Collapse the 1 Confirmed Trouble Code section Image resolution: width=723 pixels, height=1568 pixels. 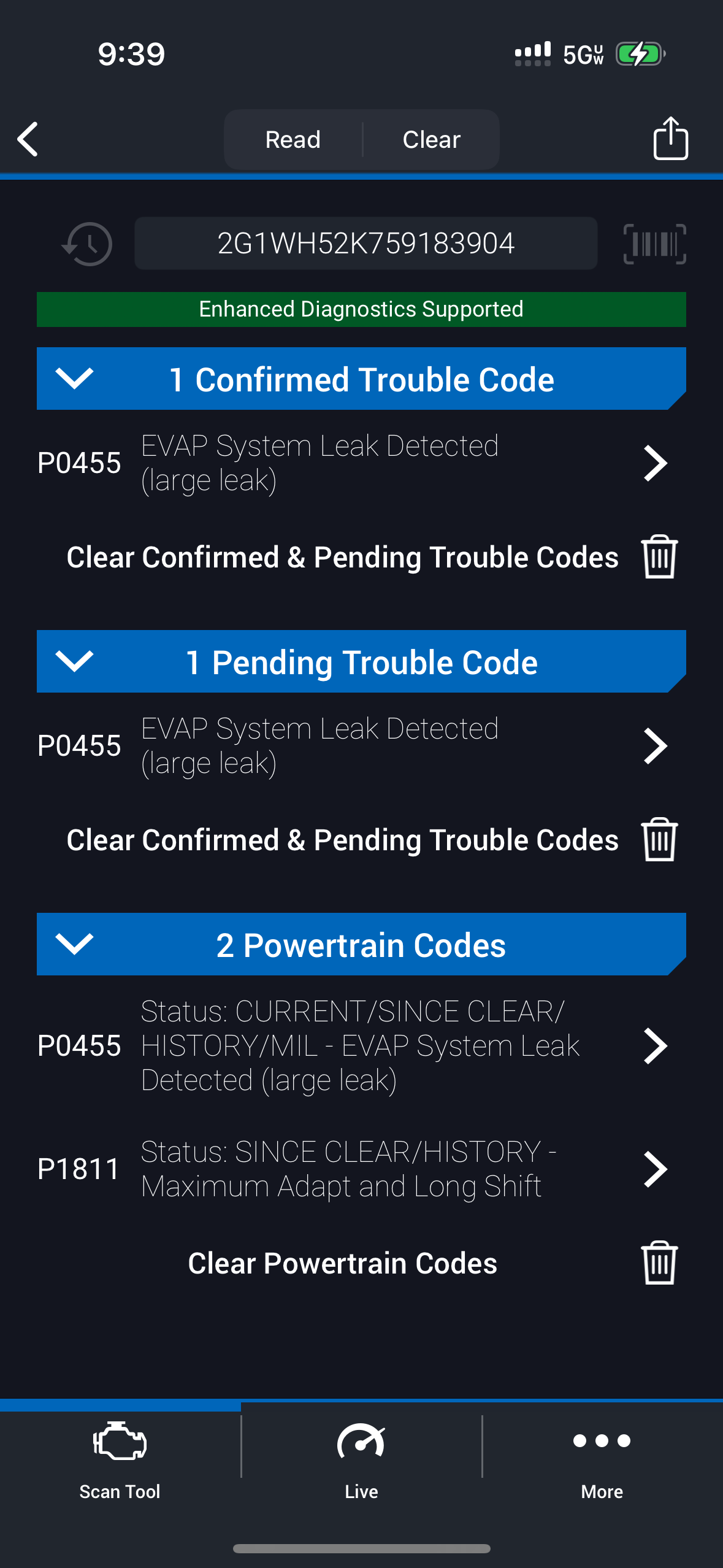[x=74, y=379]
